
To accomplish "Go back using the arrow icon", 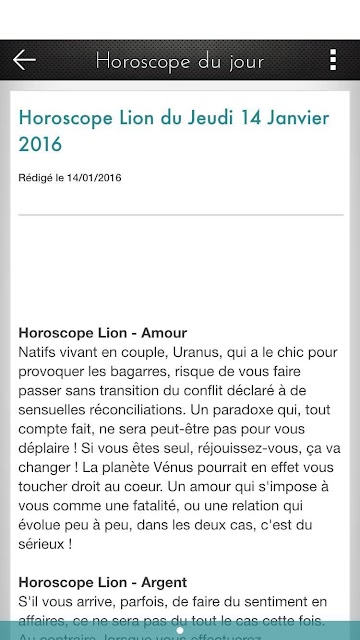I will click(24, 60).
